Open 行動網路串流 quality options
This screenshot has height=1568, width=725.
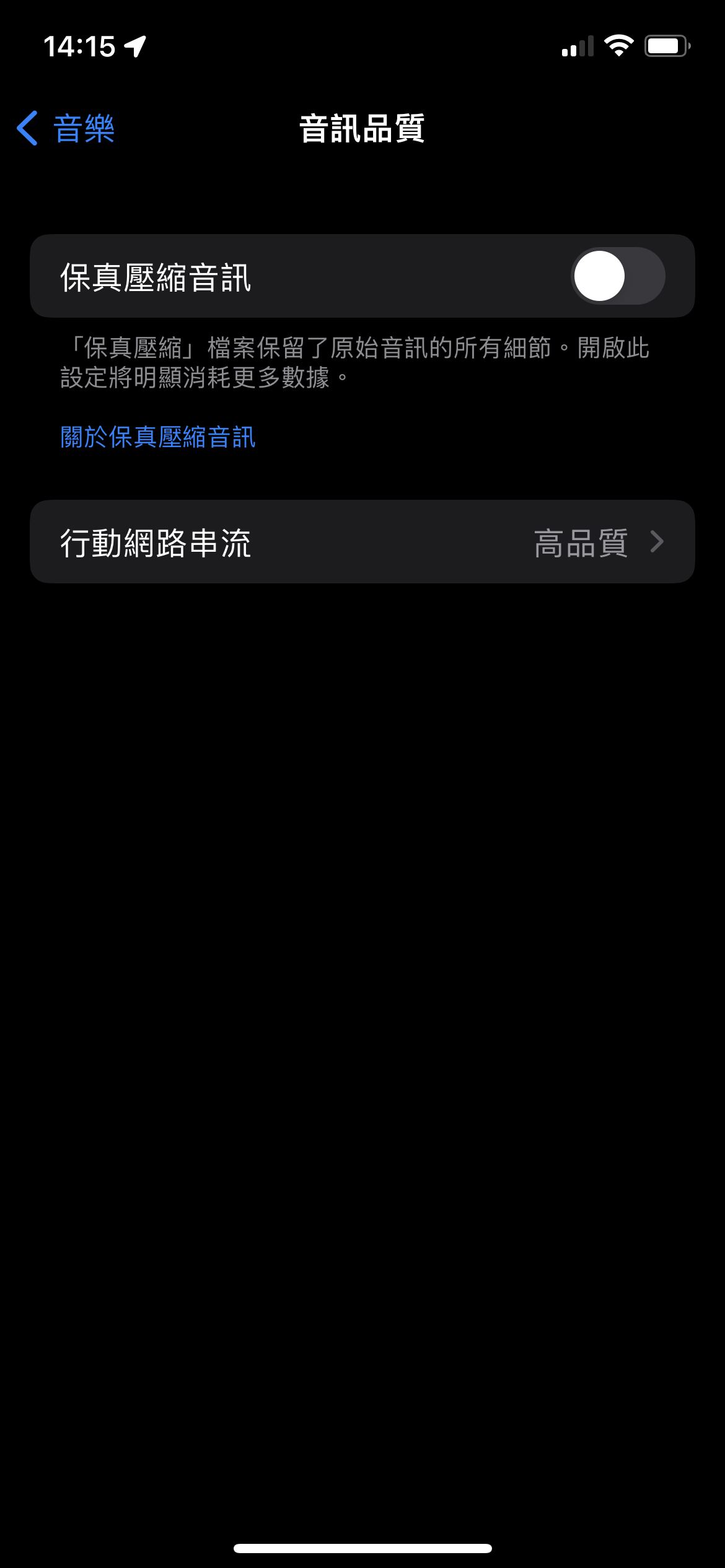click(362, 542)
